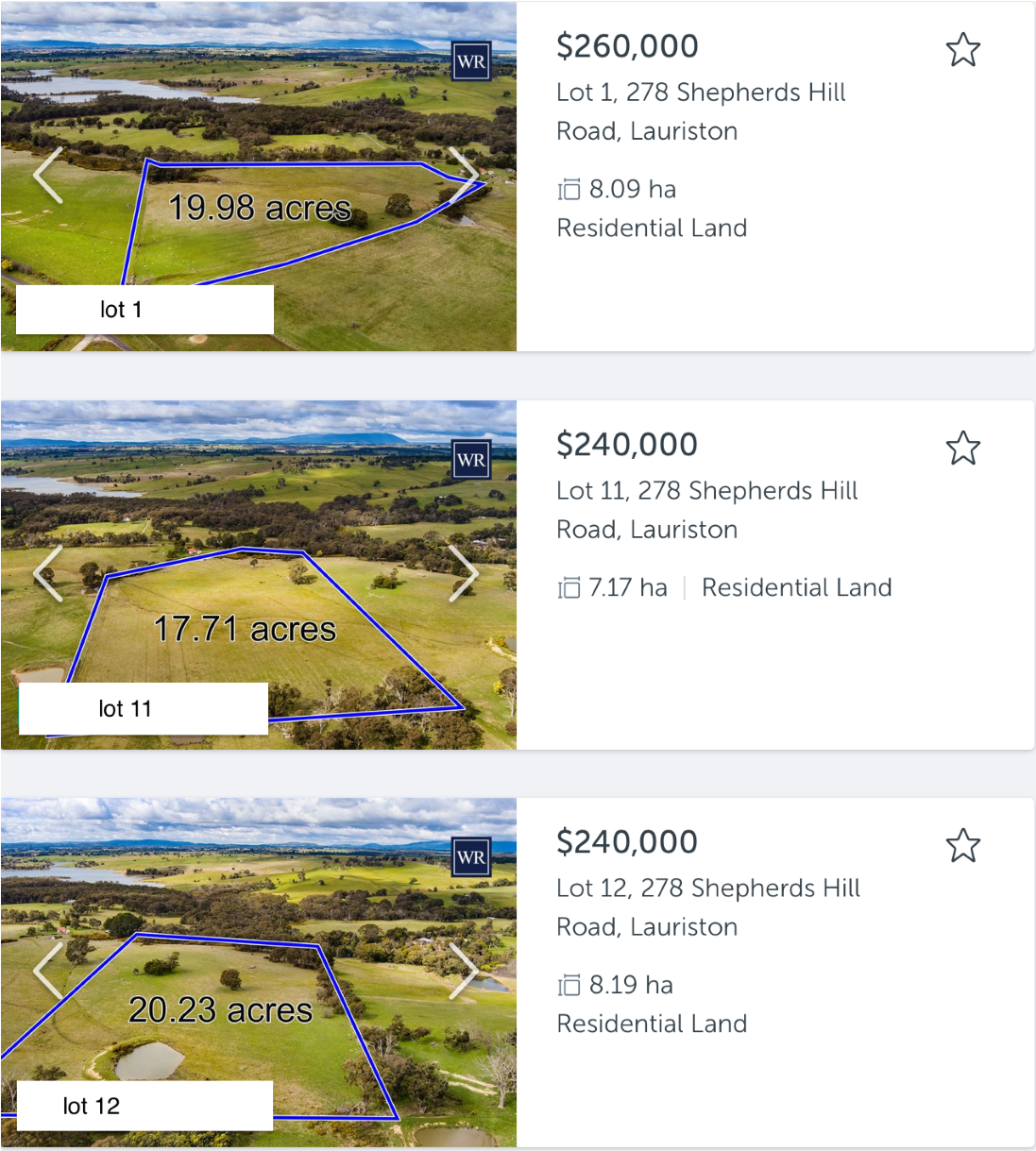Click the land size icon beside 7.17 ha
The height and width of the screenshot is (1151, 1036).
click(x=569, y=587)
